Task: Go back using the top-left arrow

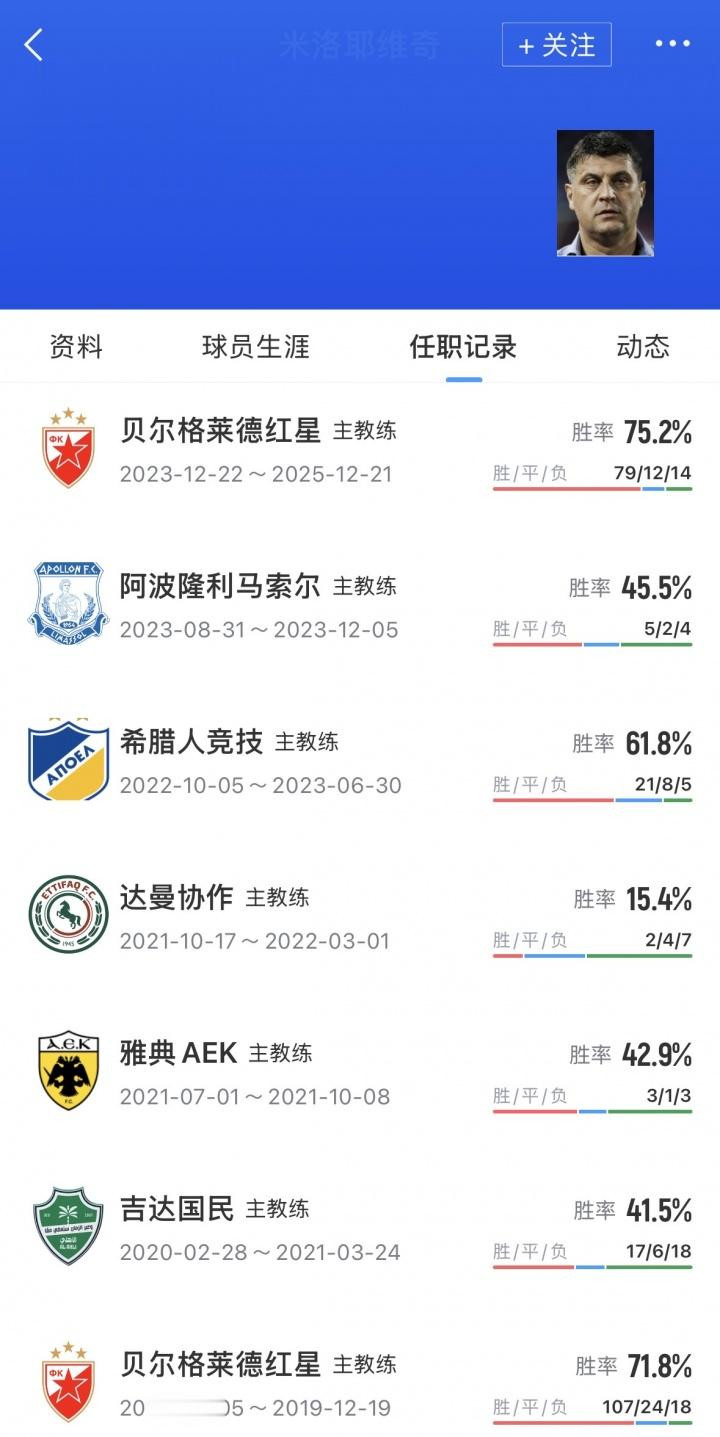Action: coord(34,45)
